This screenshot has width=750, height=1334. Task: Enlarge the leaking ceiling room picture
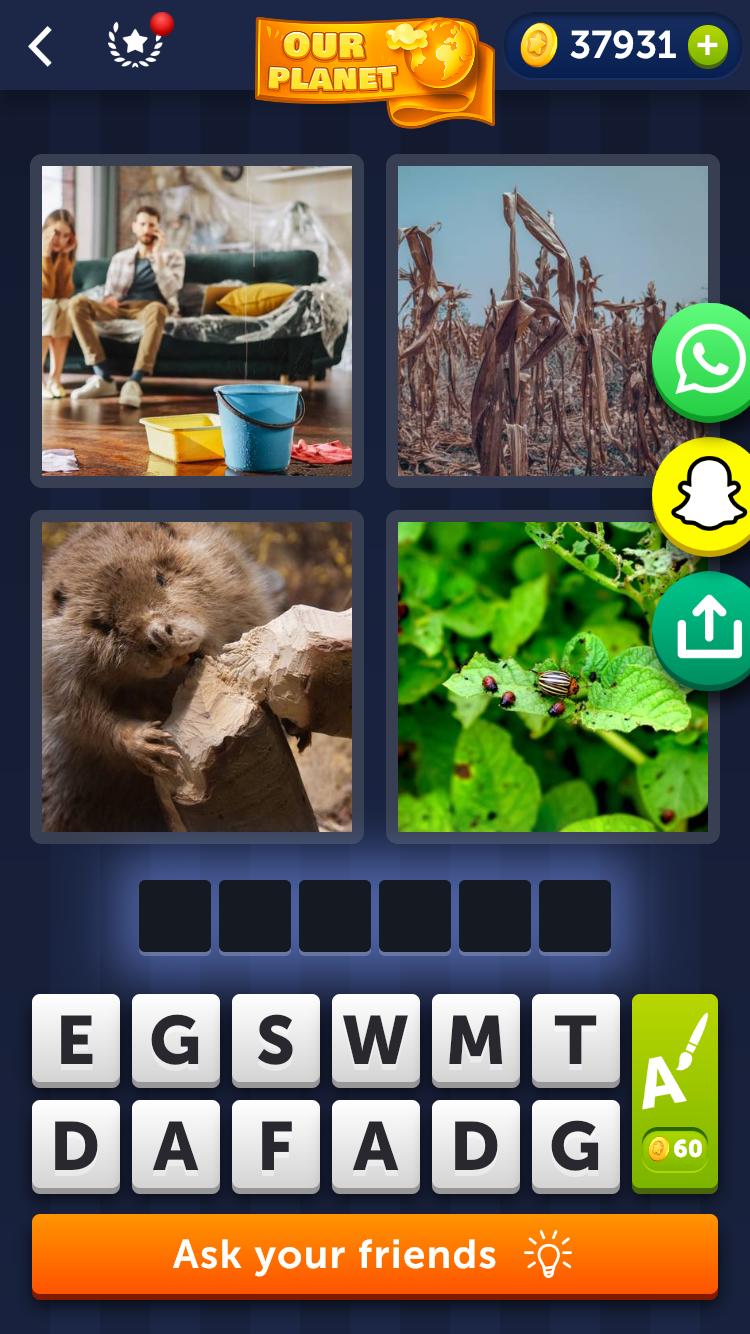pyautogui.click(x=197, y=321)
